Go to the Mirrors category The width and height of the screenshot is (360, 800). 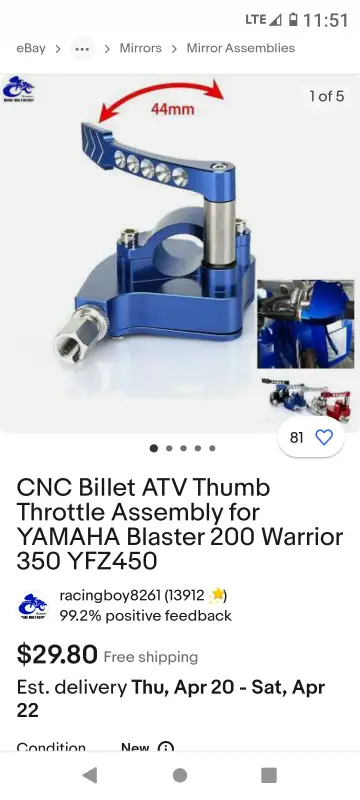tap(140, 48)
